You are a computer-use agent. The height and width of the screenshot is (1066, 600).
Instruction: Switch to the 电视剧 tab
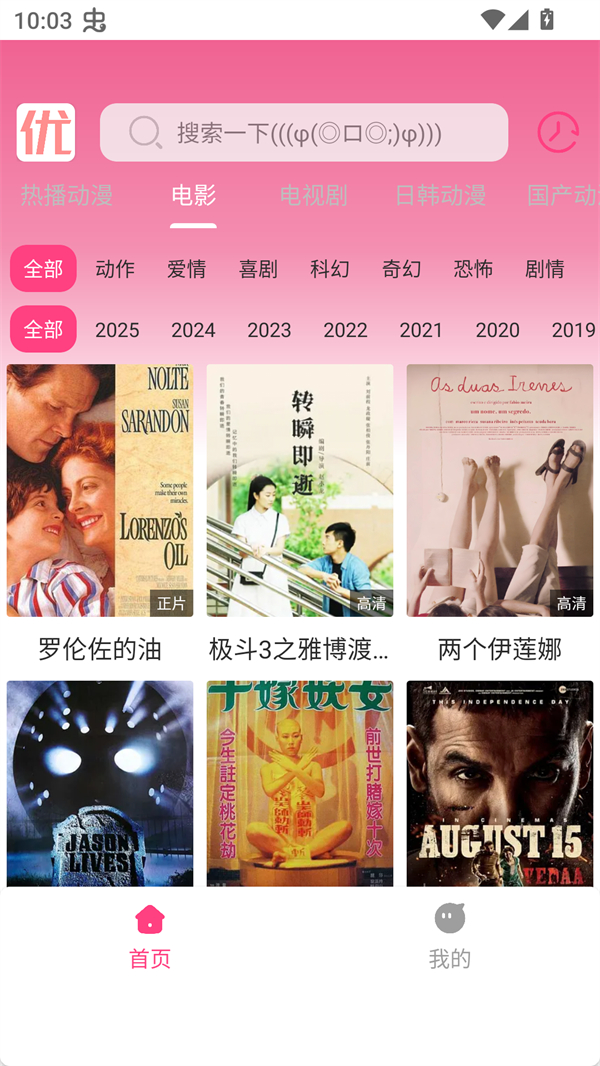[x=313, y=195]
